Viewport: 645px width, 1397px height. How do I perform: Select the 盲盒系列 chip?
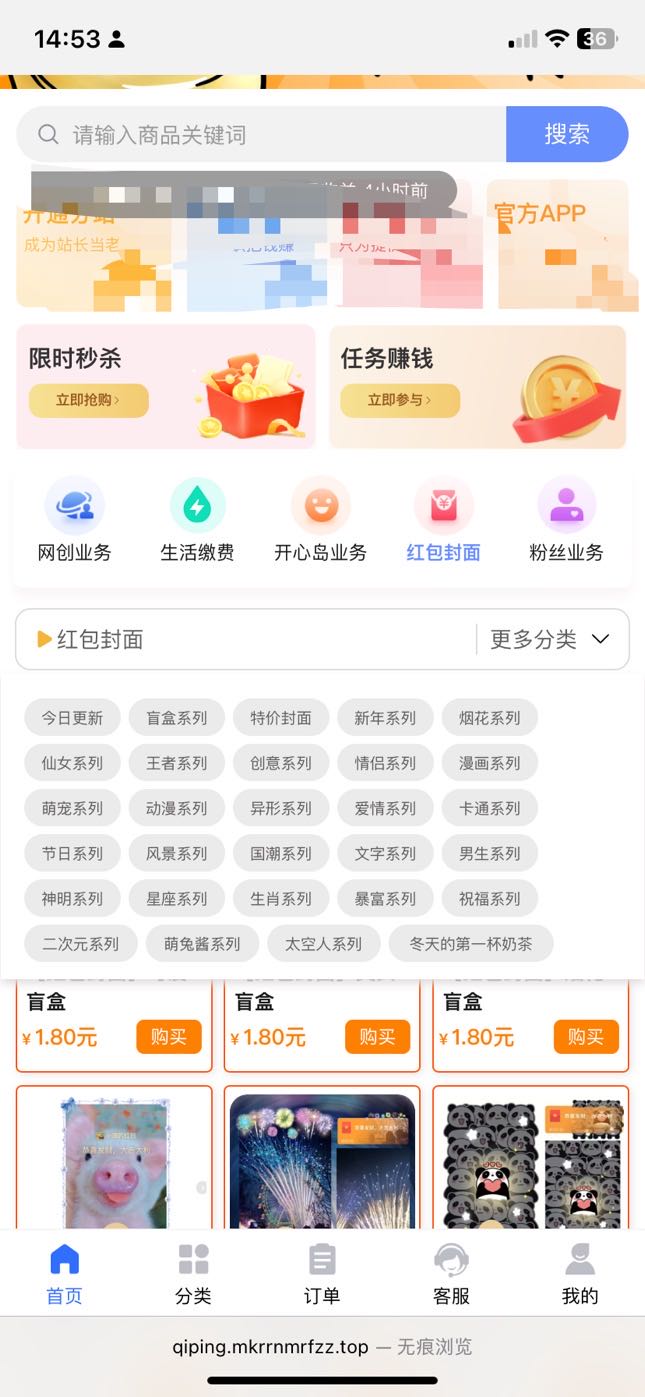click(x=176, y=718)
